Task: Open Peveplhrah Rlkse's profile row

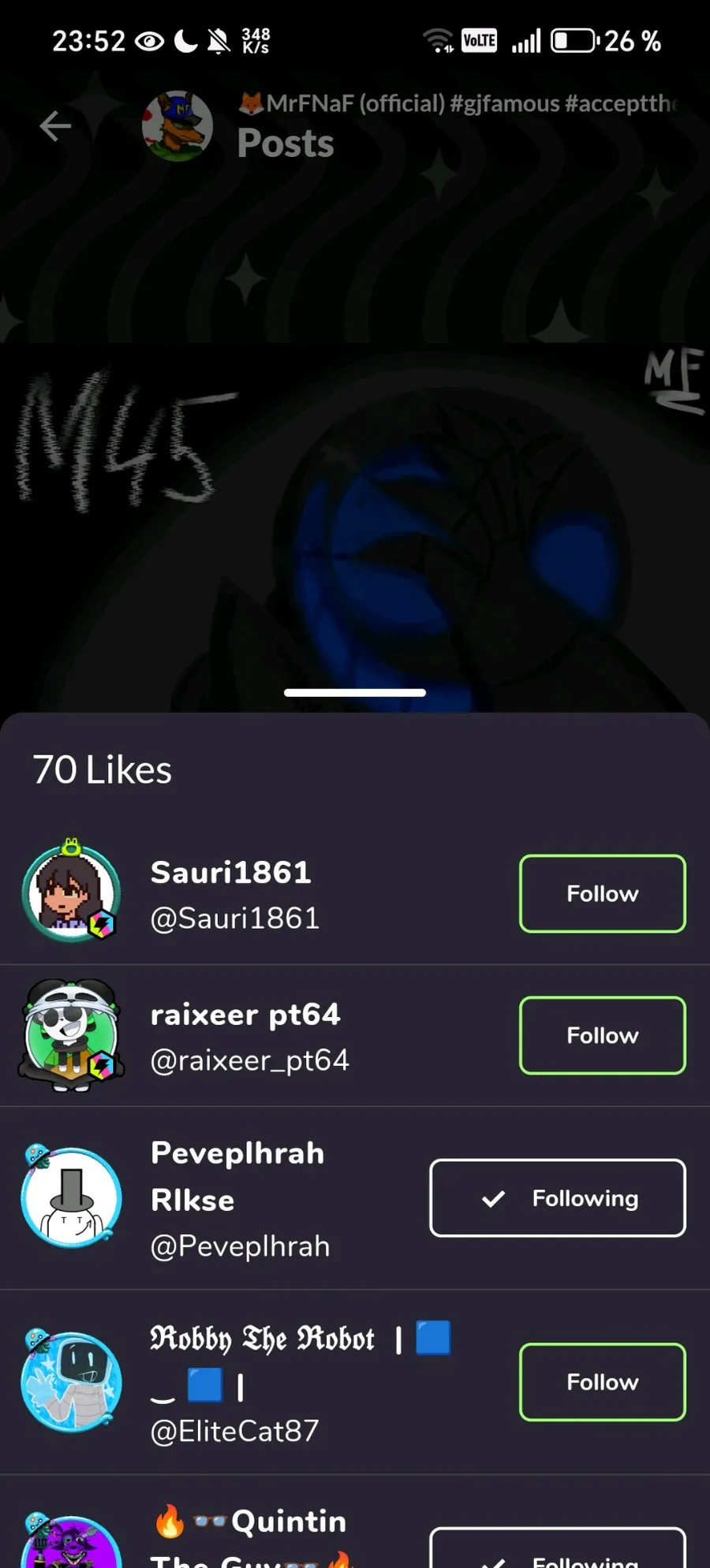Action: point(355,1198)
